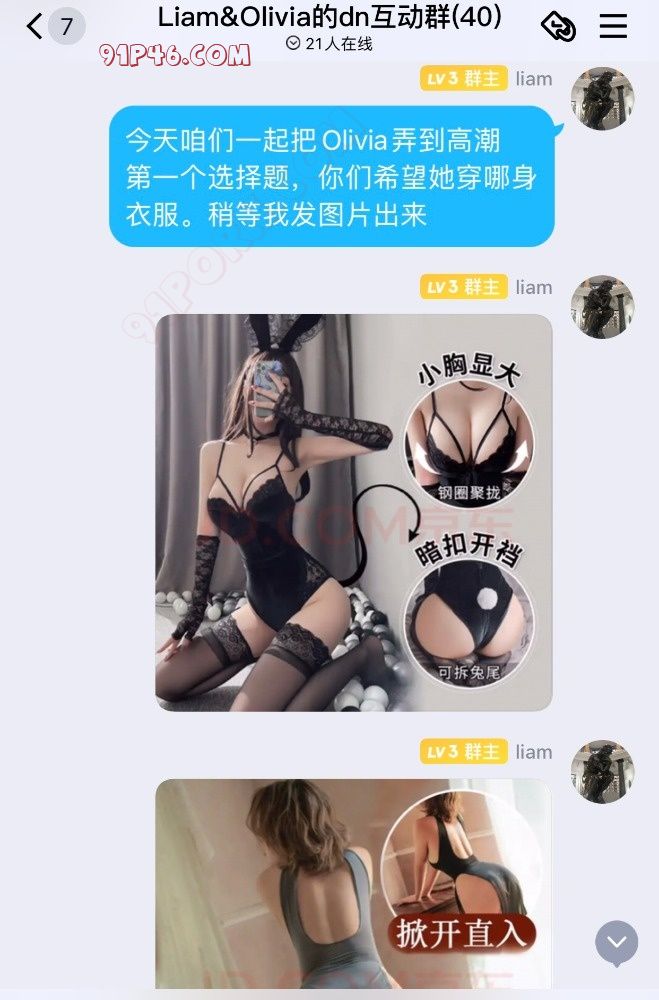Open the second image message from liam

pos(353,883)
